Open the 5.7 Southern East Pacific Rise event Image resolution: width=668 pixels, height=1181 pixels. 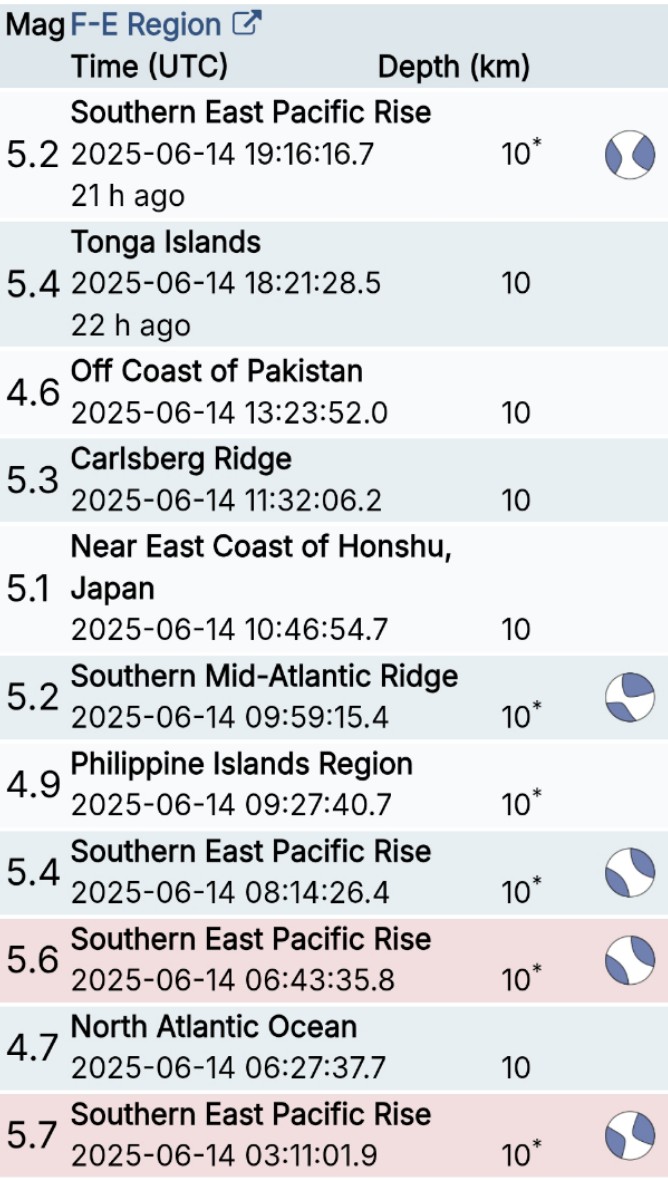tap(334, 1135)
